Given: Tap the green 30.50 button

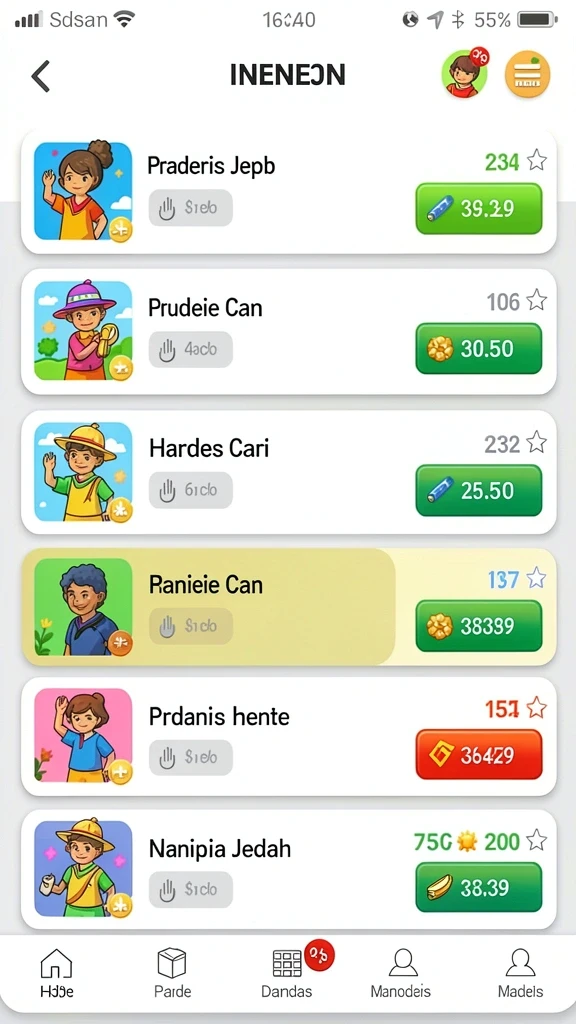Looking at the screenshot, I should (479, 349).
